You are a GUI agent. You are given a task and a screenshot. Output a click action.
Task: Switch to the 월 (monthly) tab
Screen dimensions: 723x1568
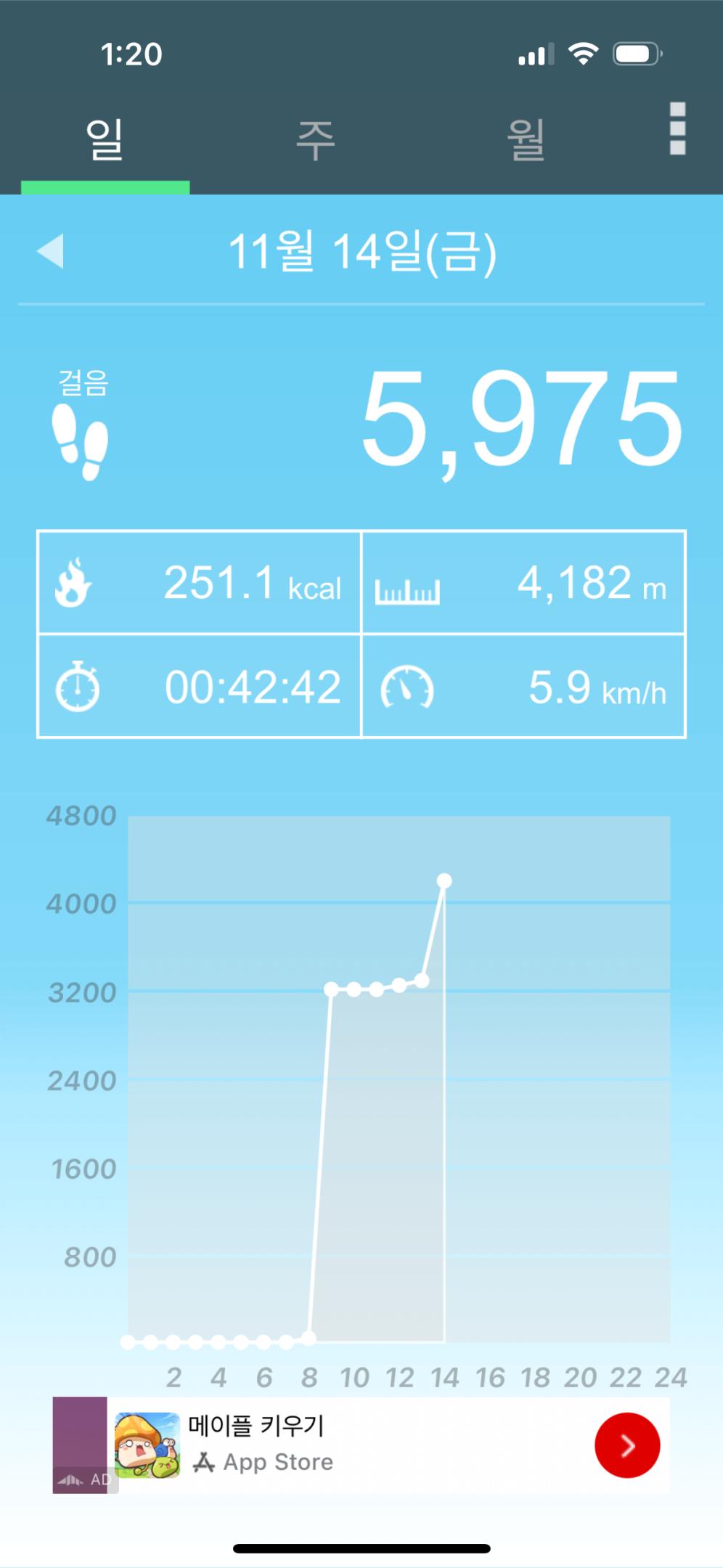pyautogui.click(x=526, y=139)
